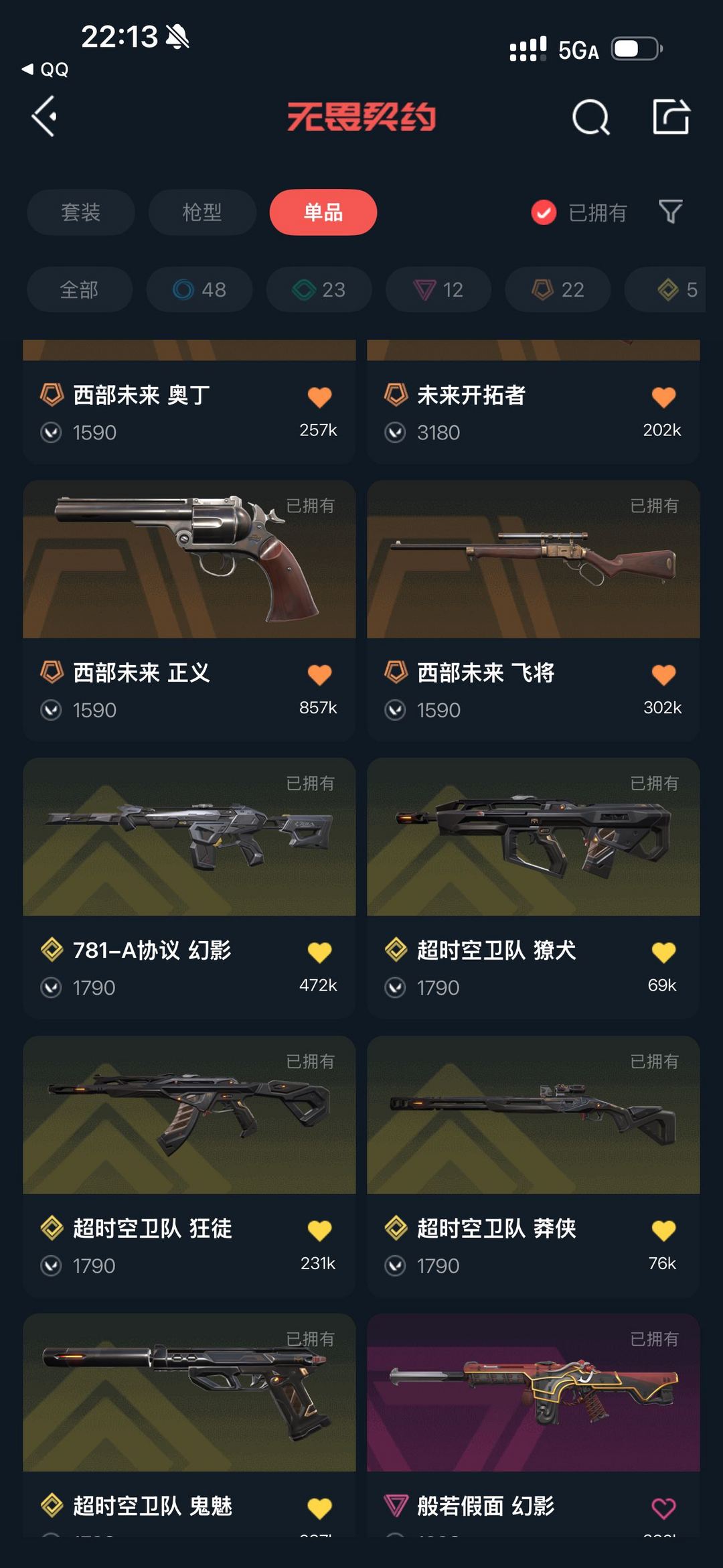Select the blue rarity tier filter showing 48
The image size is (723, 1568).
pos(199,290)
